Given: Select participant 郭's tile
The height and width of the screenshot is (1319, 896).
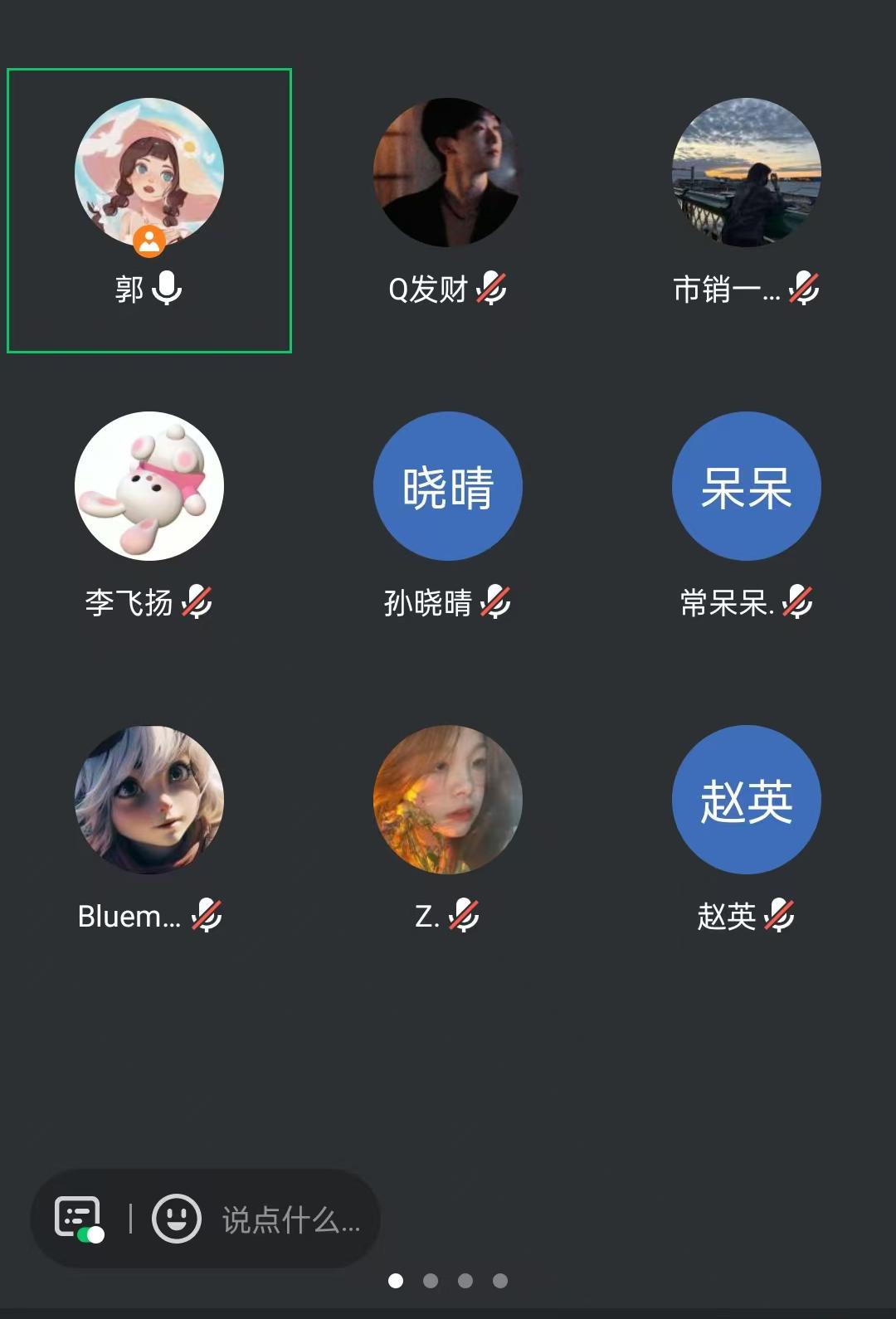Looking at the screenshot, I should 149,173.
